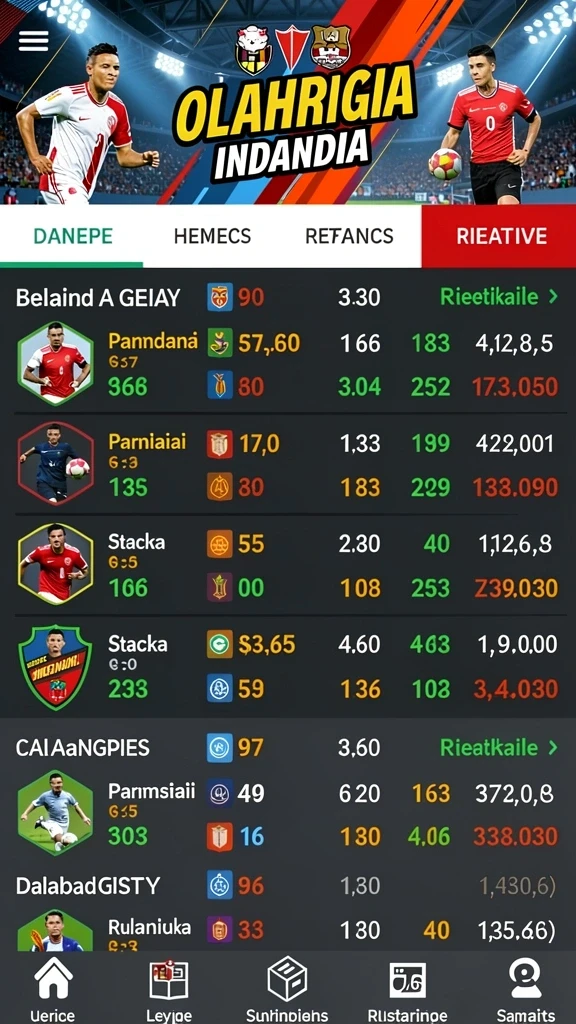The image size is (576, 1024).
Task: Open the Parniaiai player row
Action: click(x=288, y=465)
